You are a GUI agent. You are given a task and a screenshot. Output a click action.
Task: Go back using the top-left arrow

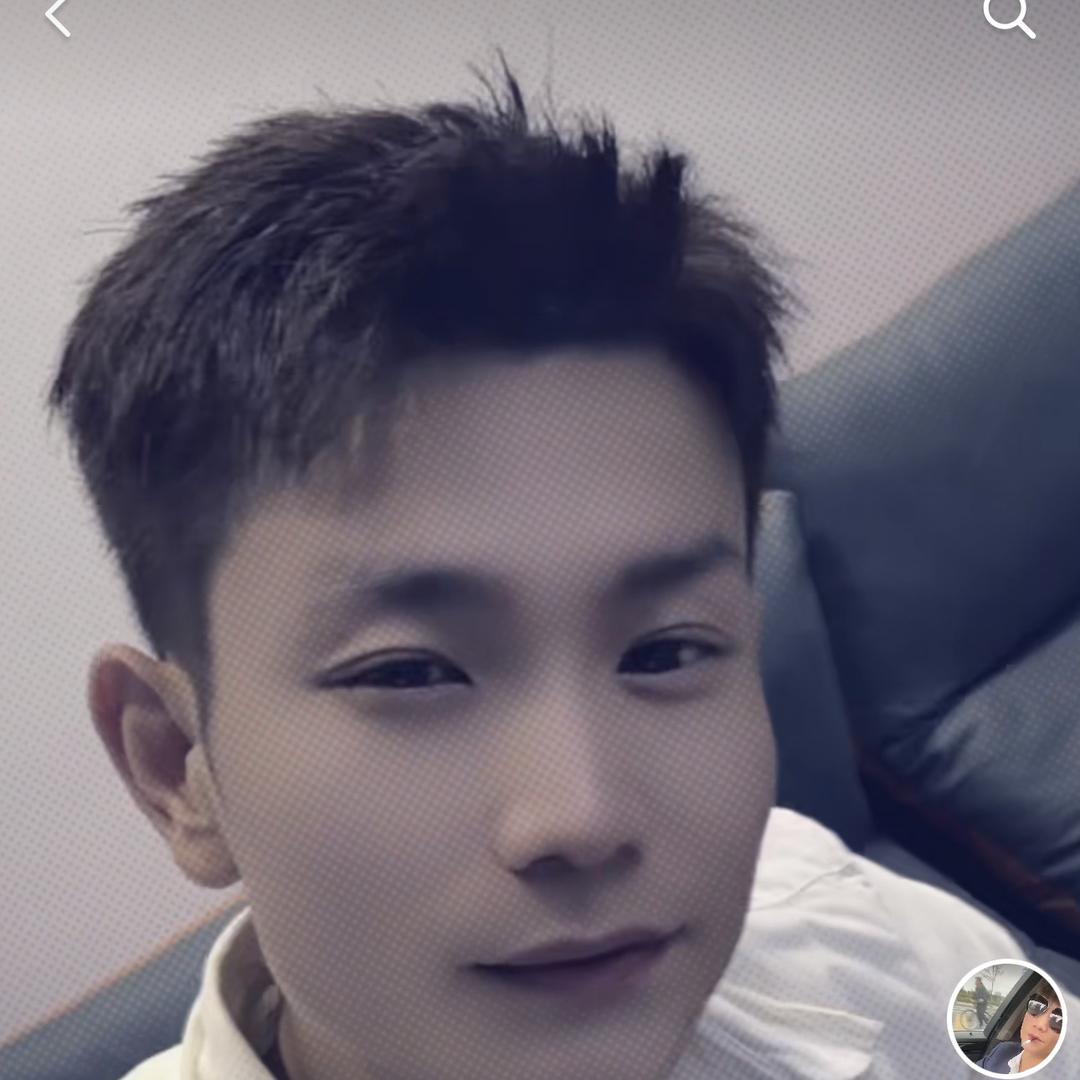click(58, 16)
